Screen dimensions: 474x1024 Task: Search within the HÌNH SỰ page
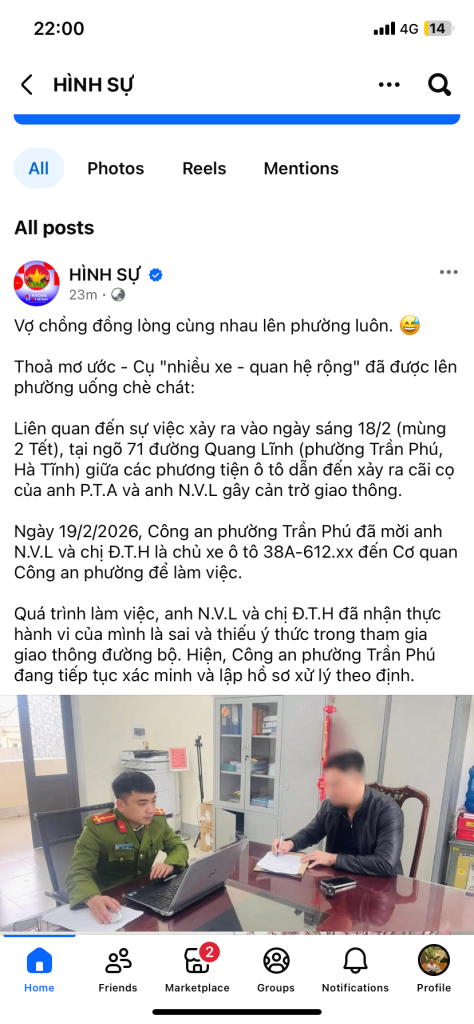(439, 84)
